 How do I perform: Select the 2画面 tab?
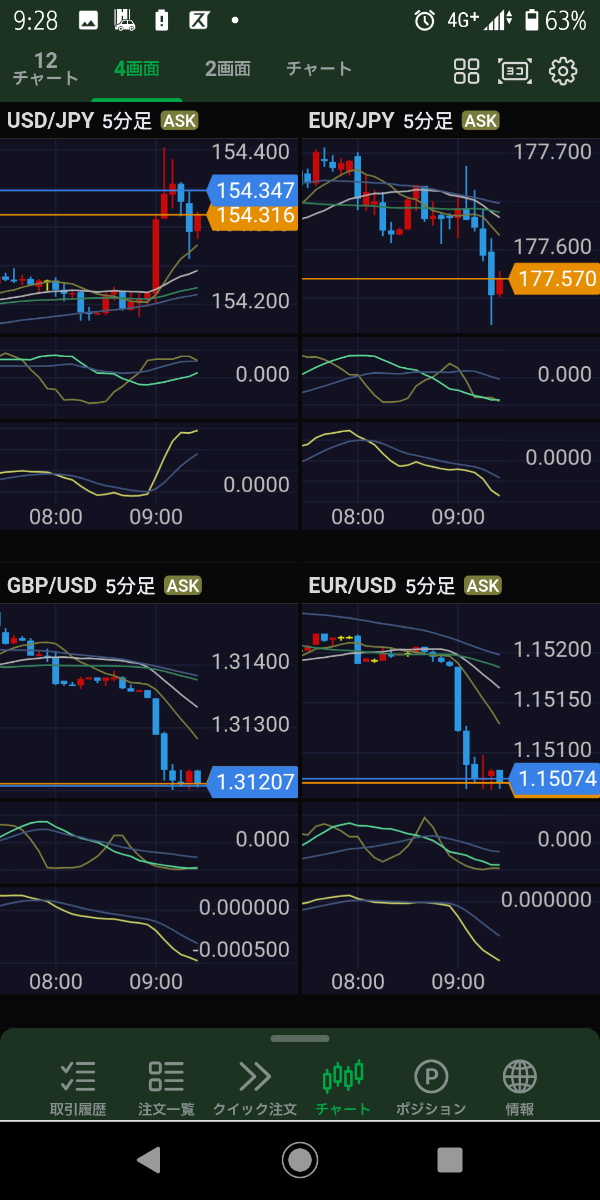coord(228,69)
